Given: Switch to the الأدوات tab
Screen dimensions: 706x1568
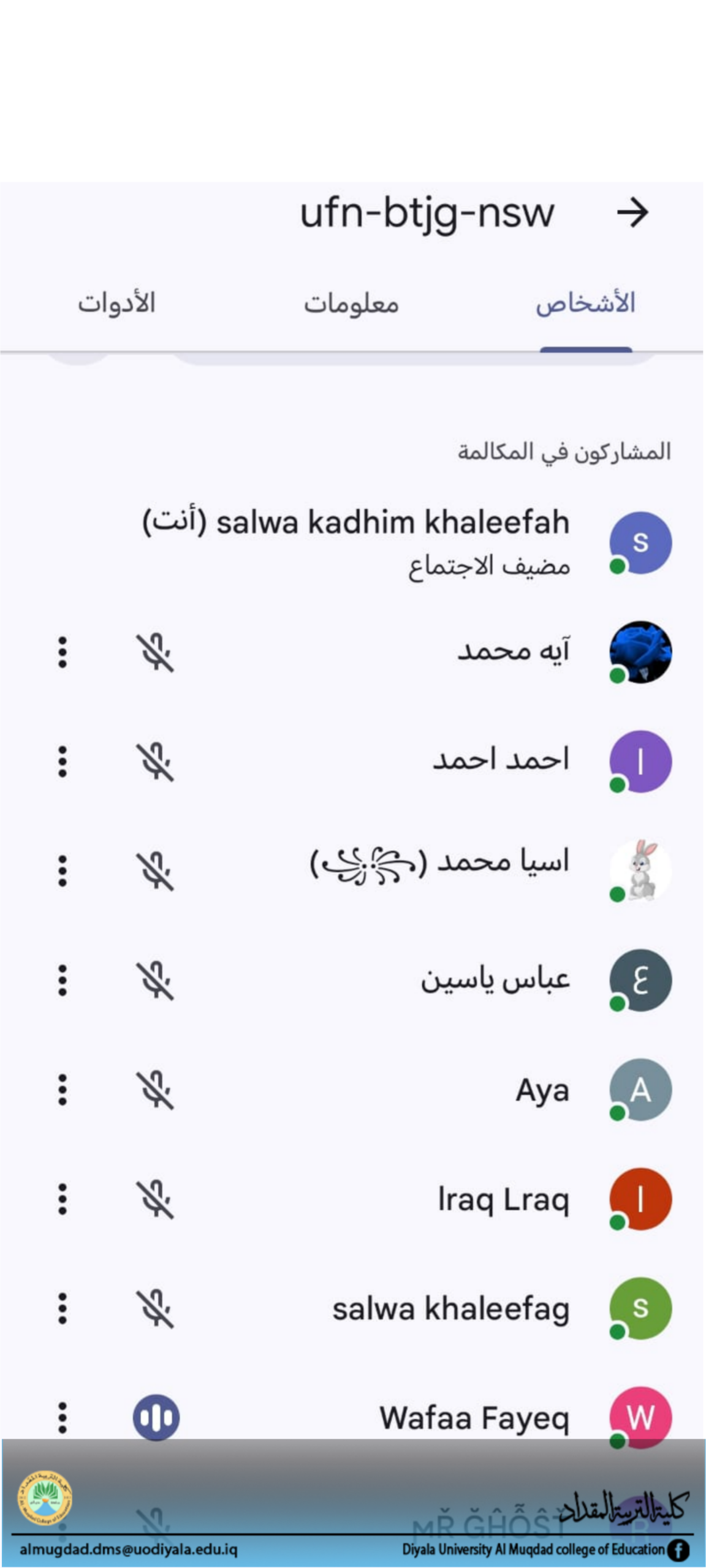Looking at the screenshot, I should coord(116,304).
